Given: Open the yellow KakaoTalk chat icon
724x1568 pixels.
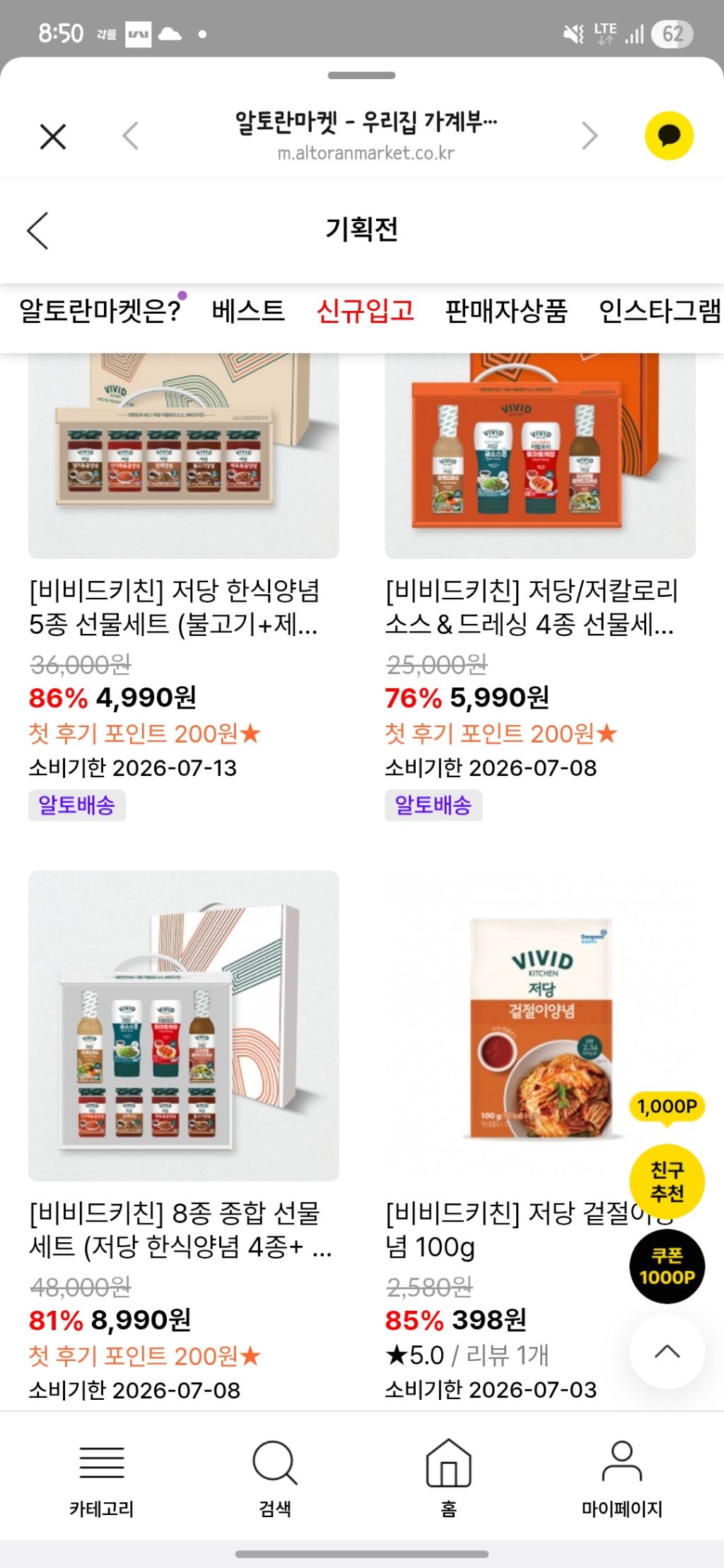Looking at the screenshot, I should [x=669, y=136].
